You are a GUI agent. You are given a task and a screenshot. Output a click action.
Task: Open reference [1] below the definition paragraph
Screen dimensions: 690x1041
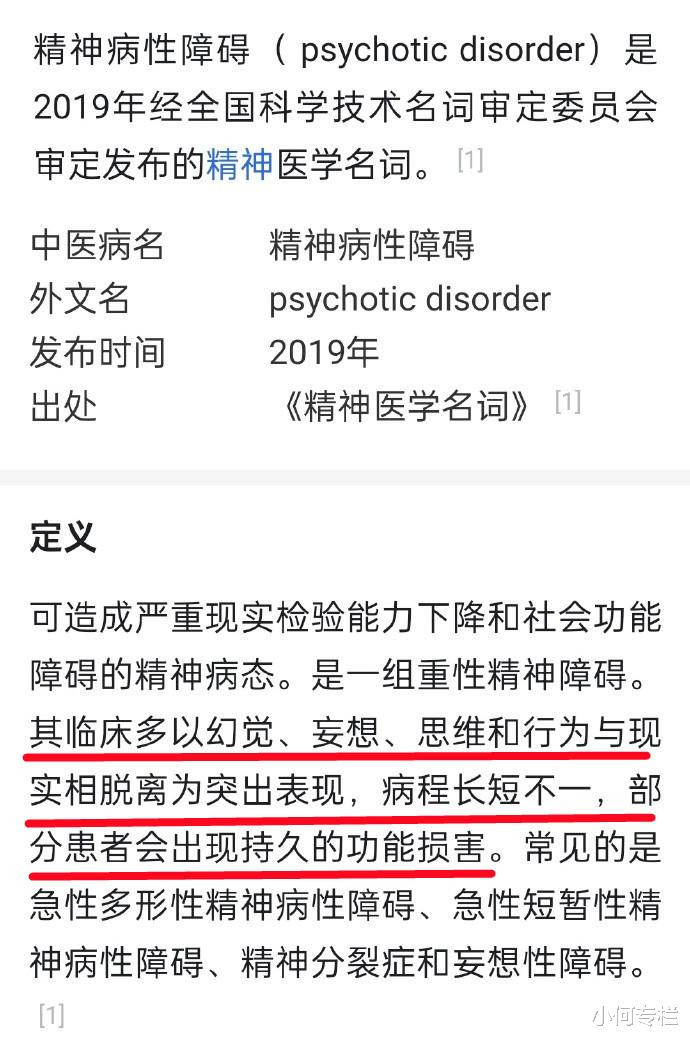pos(52,1015)
